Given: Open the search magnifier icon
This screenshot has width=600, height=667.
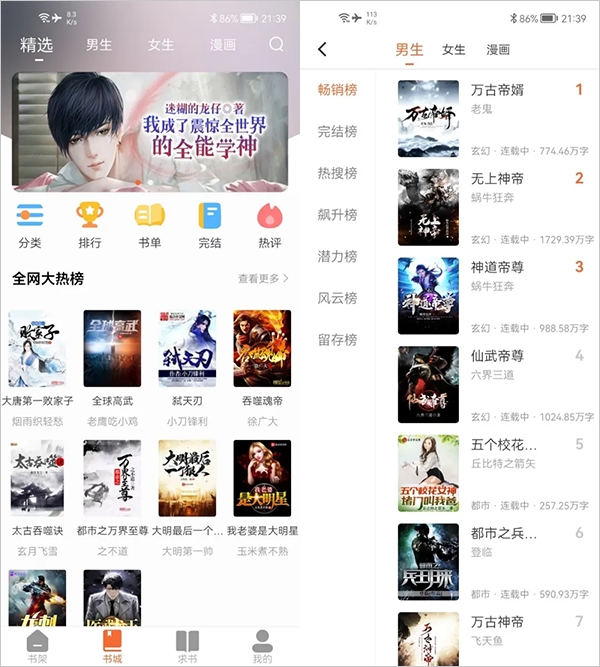Looking at the screenshot, I should tap(277, 45).
